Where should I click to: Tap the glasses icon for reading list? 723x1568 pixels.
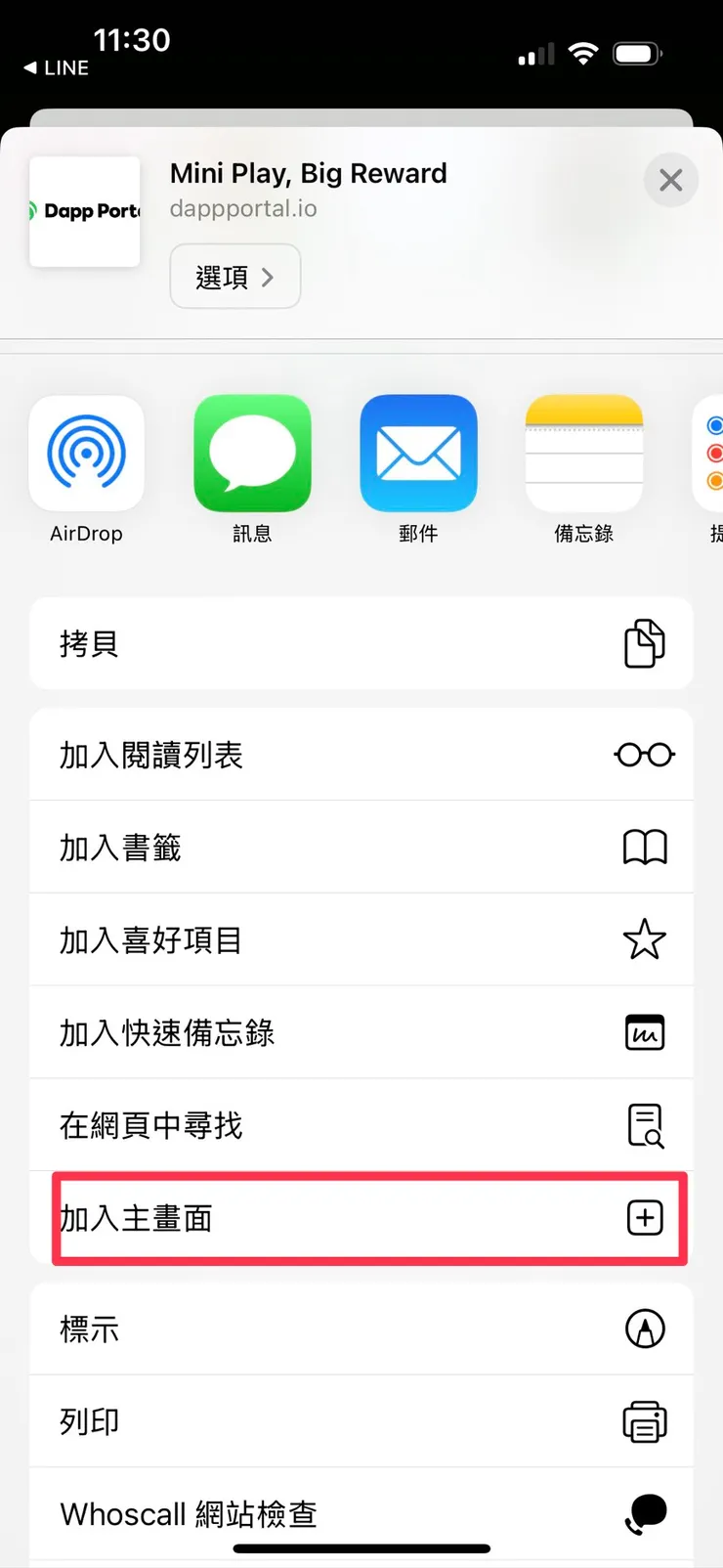click(644, 755)
